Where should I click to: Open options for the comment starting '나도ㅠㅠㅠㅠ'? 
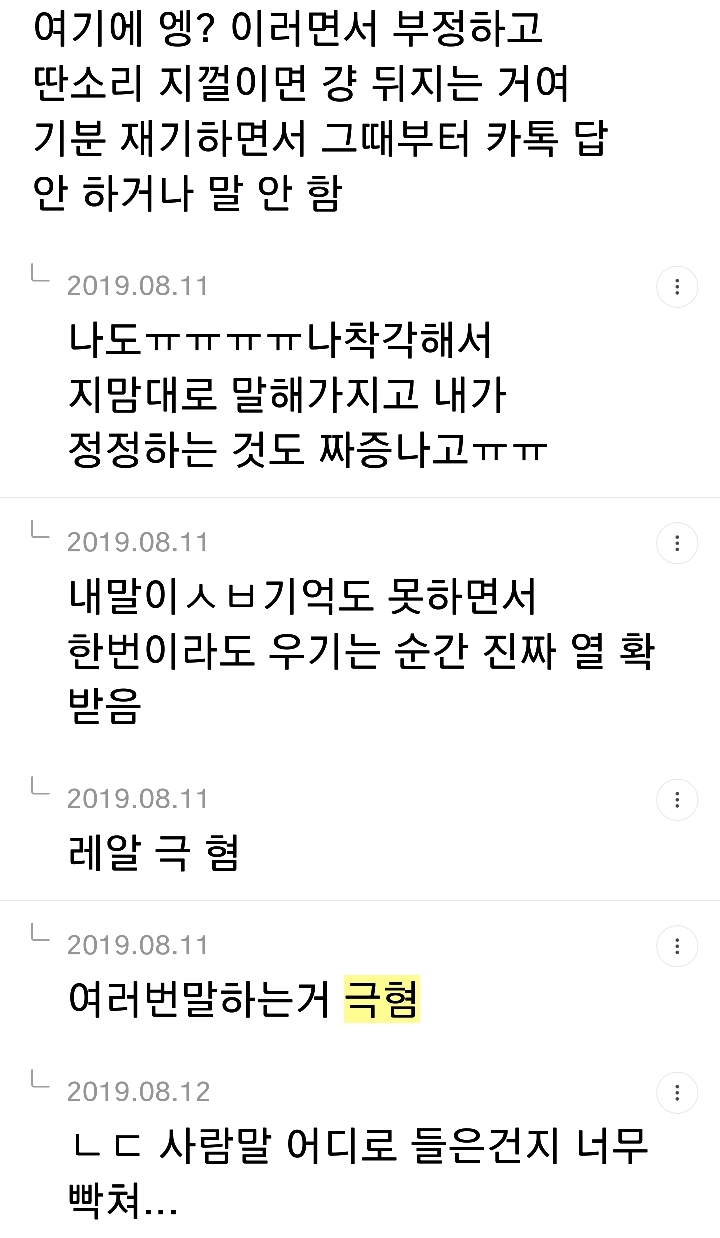click(x=677, y=288)
